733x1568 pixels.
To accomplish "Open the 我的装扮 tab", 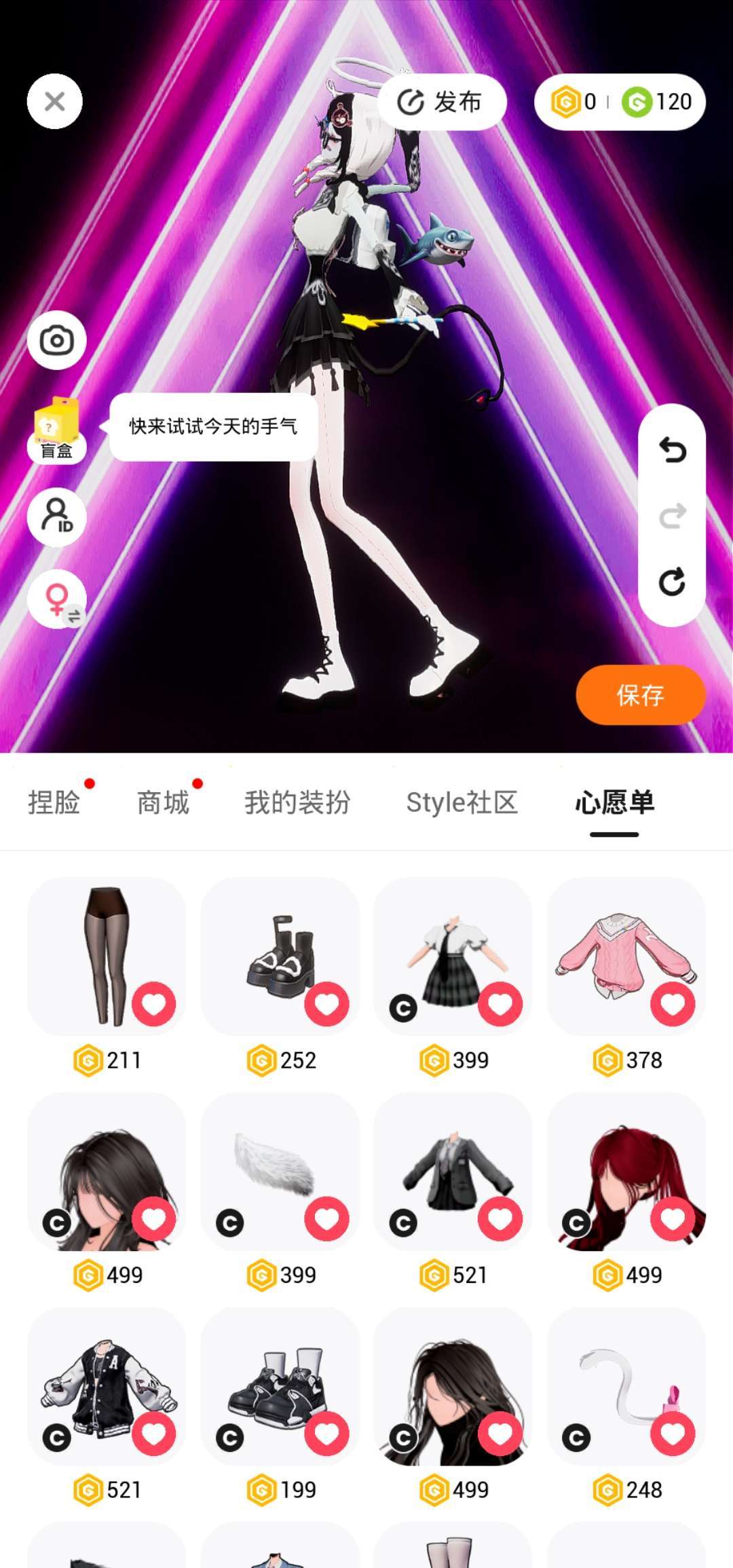I will (297, 802).
